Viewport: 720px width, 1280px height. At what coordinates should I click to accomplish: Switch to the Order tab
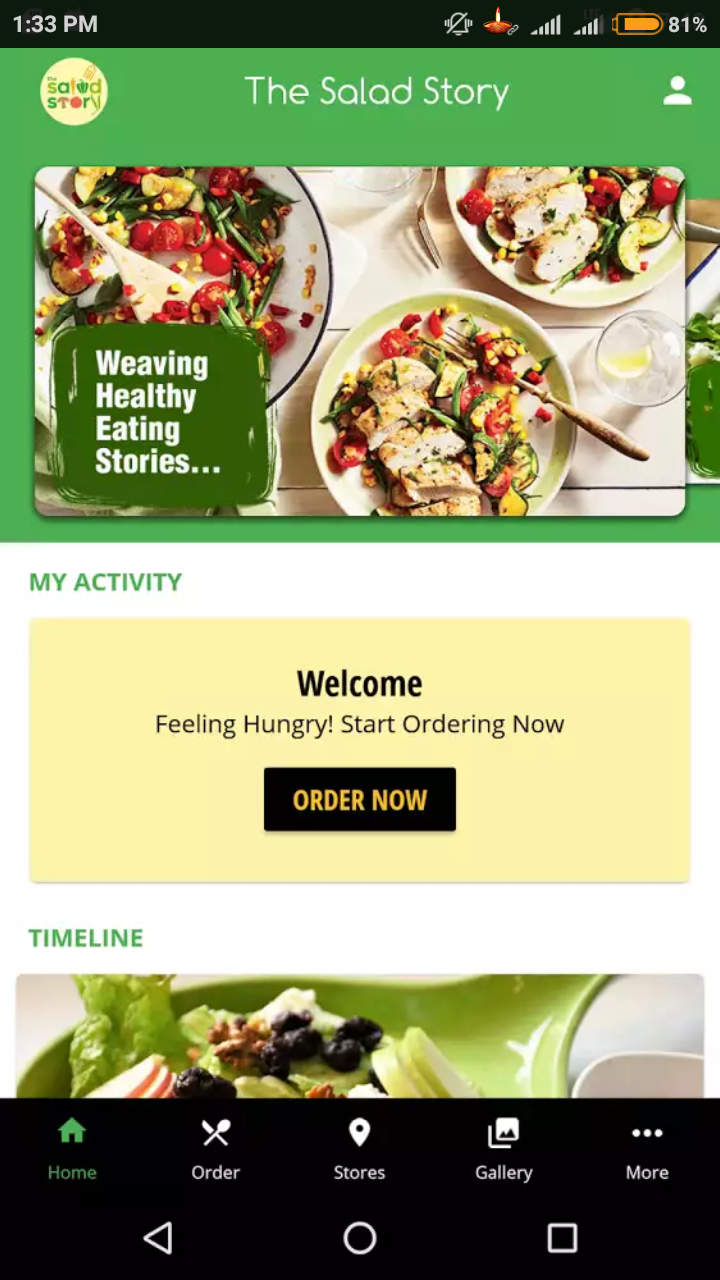(x=215, y=1149)
